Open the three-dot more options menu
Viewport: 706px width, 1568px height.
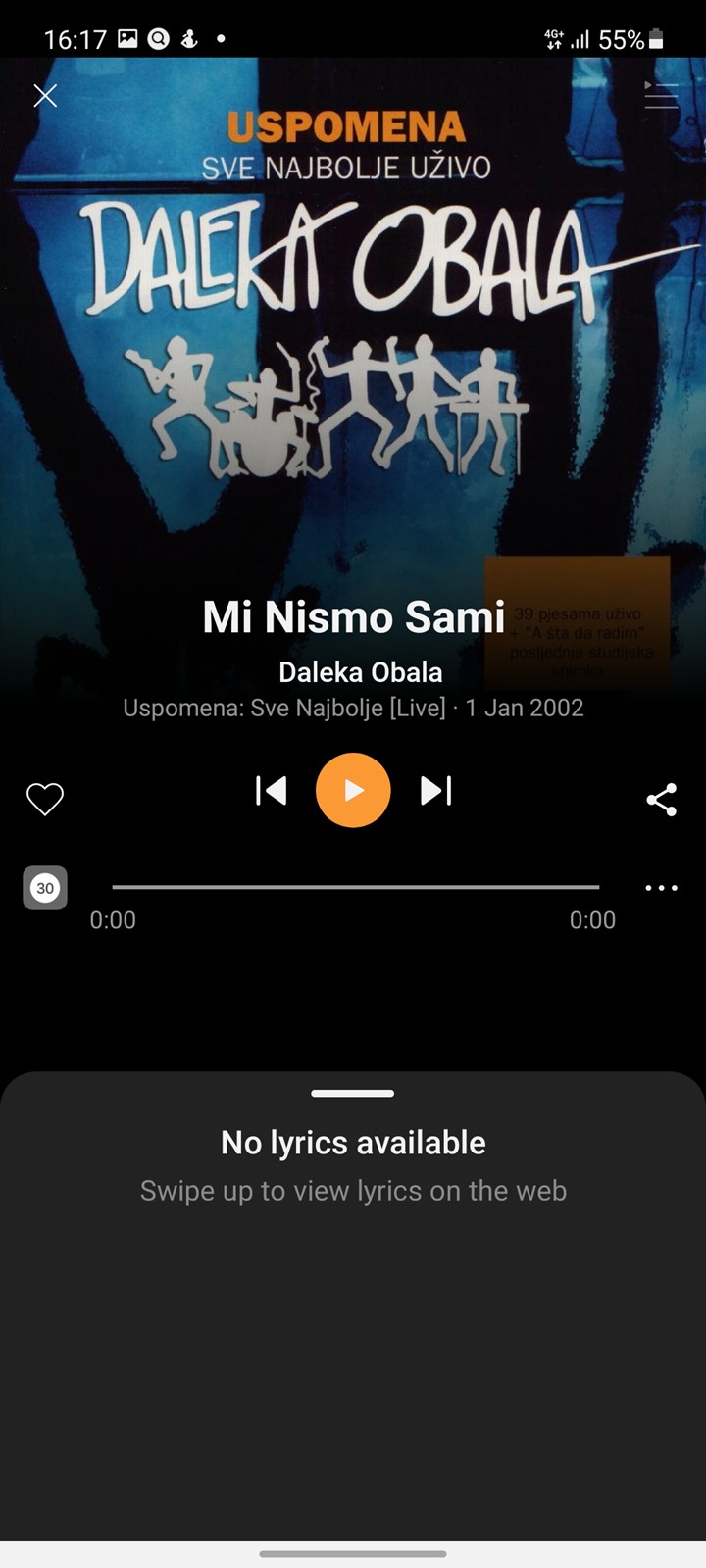coord(662,888)
